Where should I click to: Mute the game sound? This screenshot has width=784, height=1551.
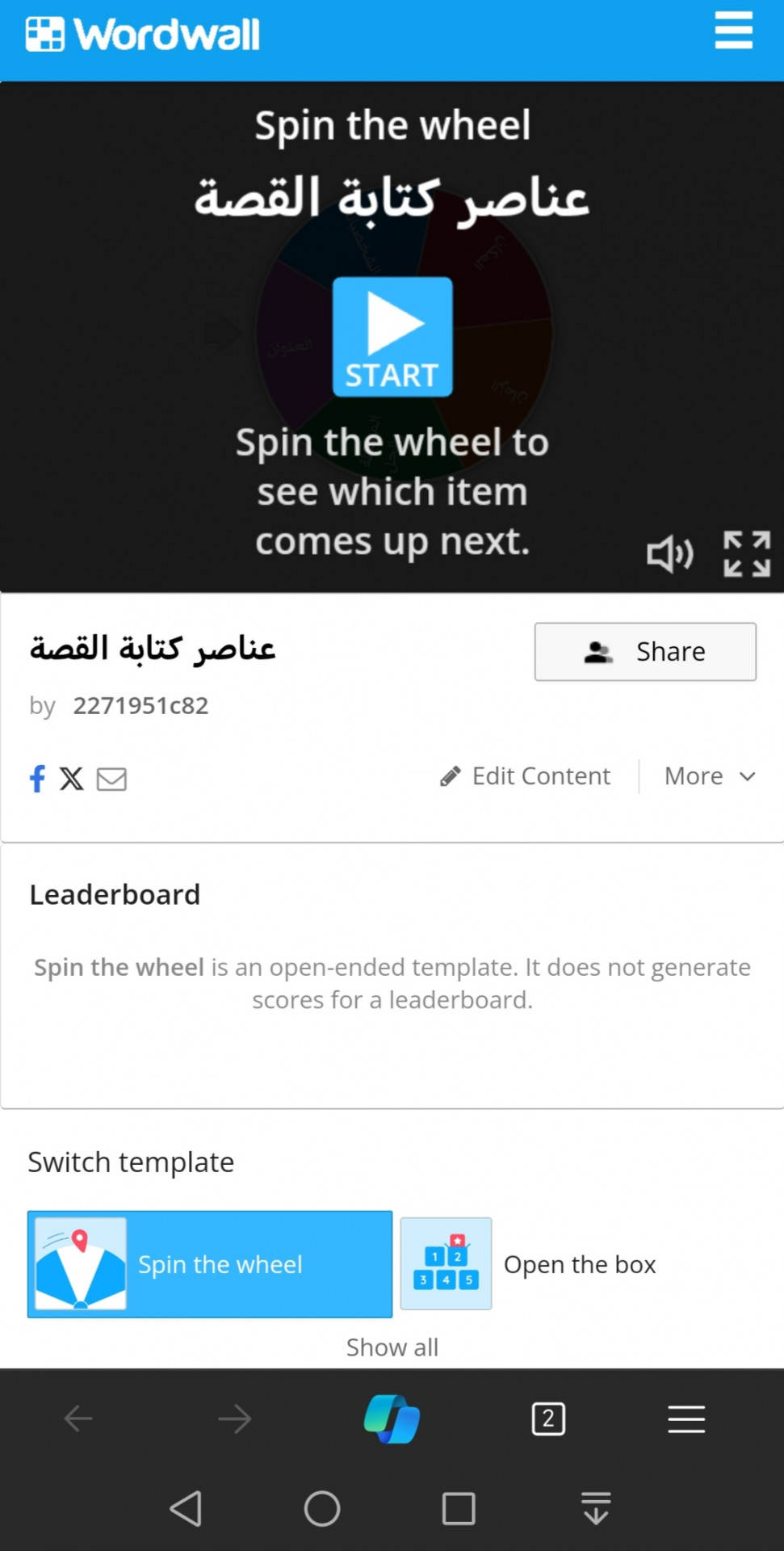(x=669, y=554)
